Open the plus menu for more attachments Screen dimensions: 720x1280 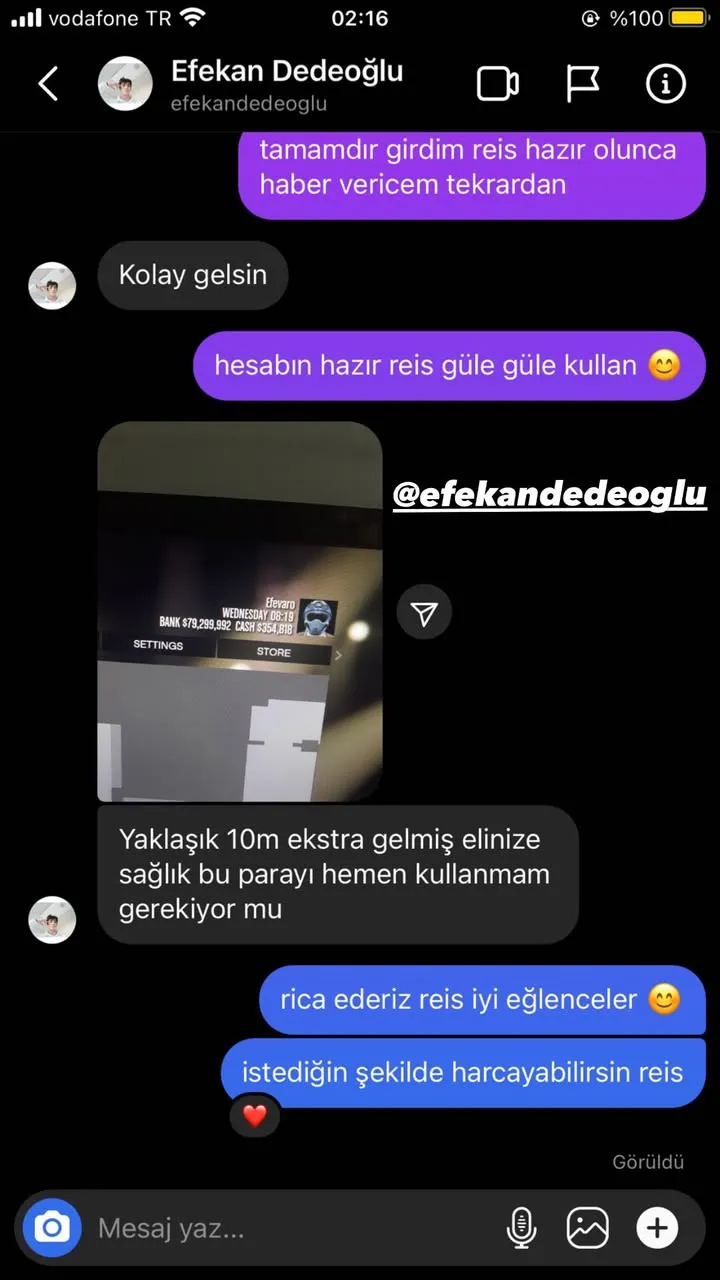tap(657, 1227)
